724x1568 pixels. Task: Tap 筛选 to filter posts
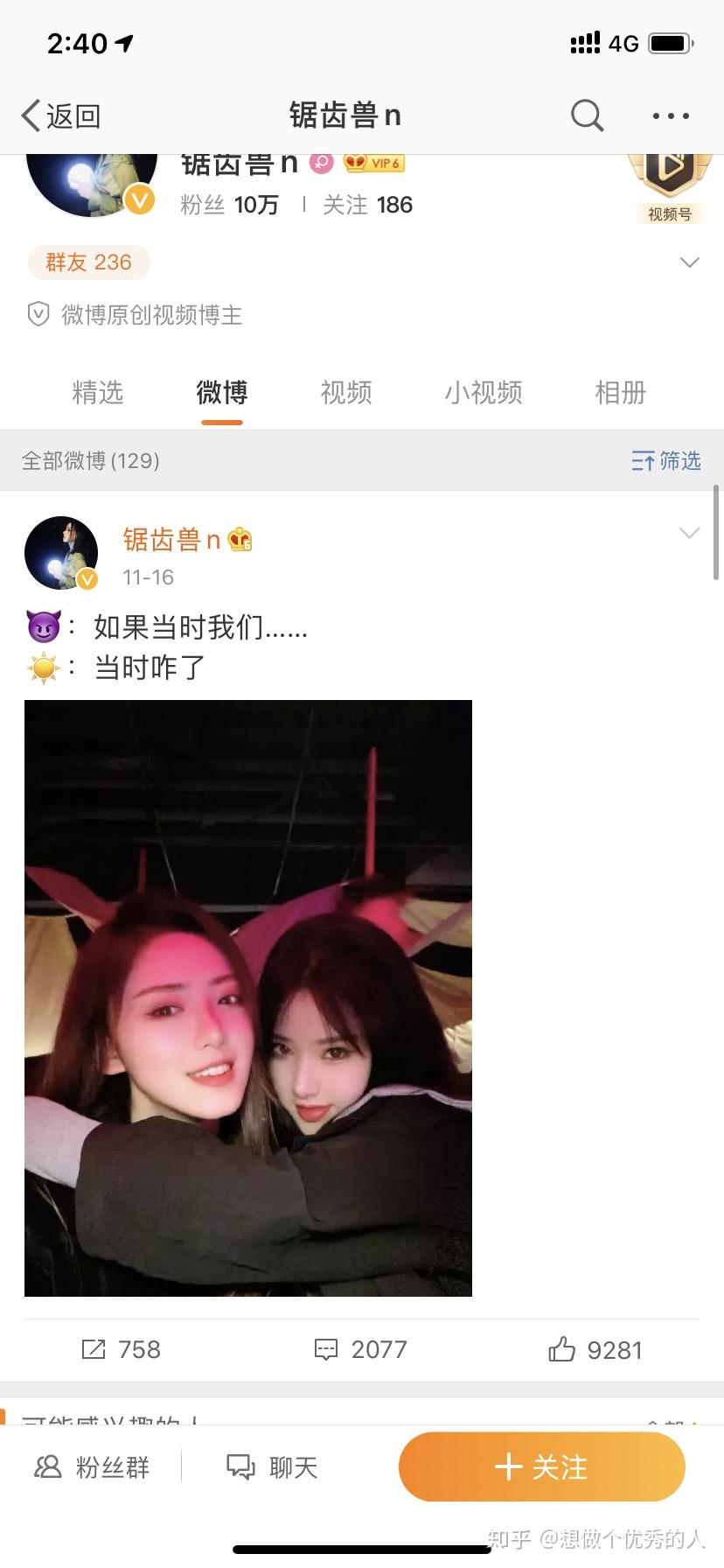666,461
